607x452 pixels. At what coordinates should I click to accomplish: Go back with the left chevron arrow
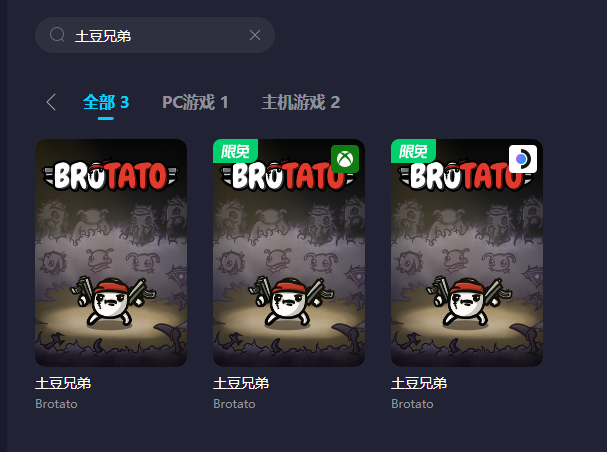tap(51, 102)
